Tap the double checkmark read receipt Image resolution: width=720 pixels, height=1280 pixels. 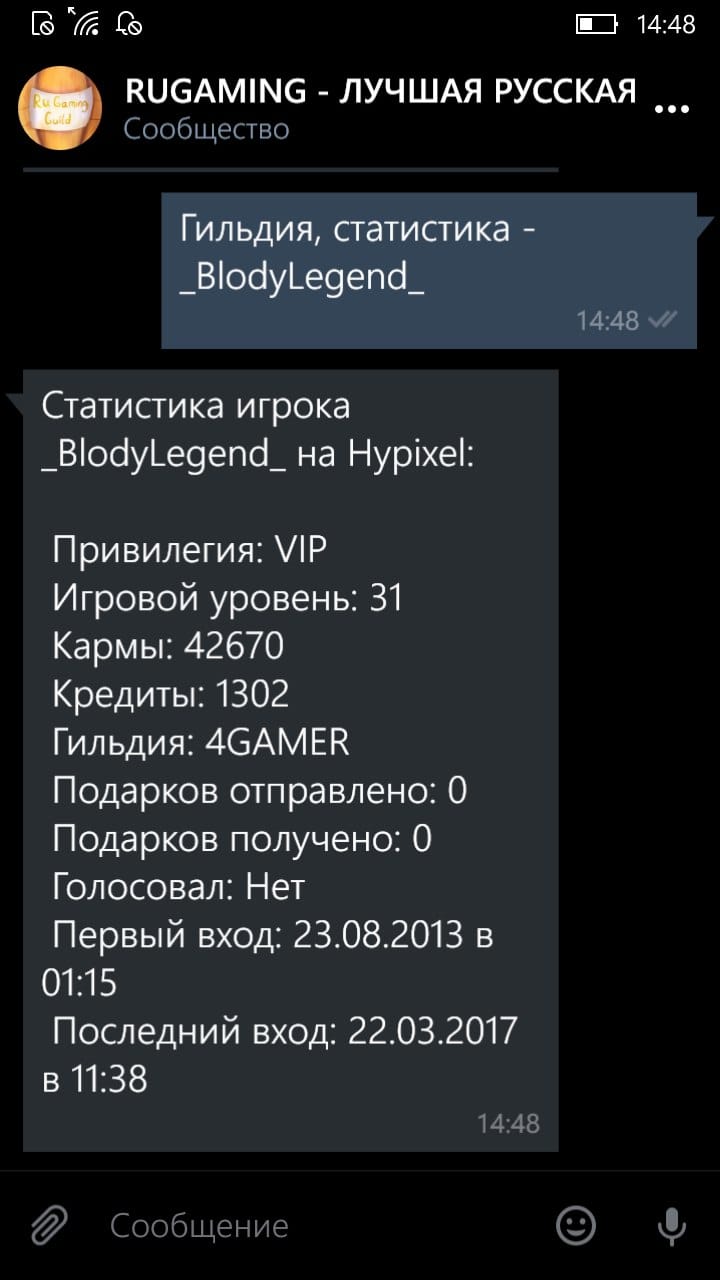tap(665, 320)
